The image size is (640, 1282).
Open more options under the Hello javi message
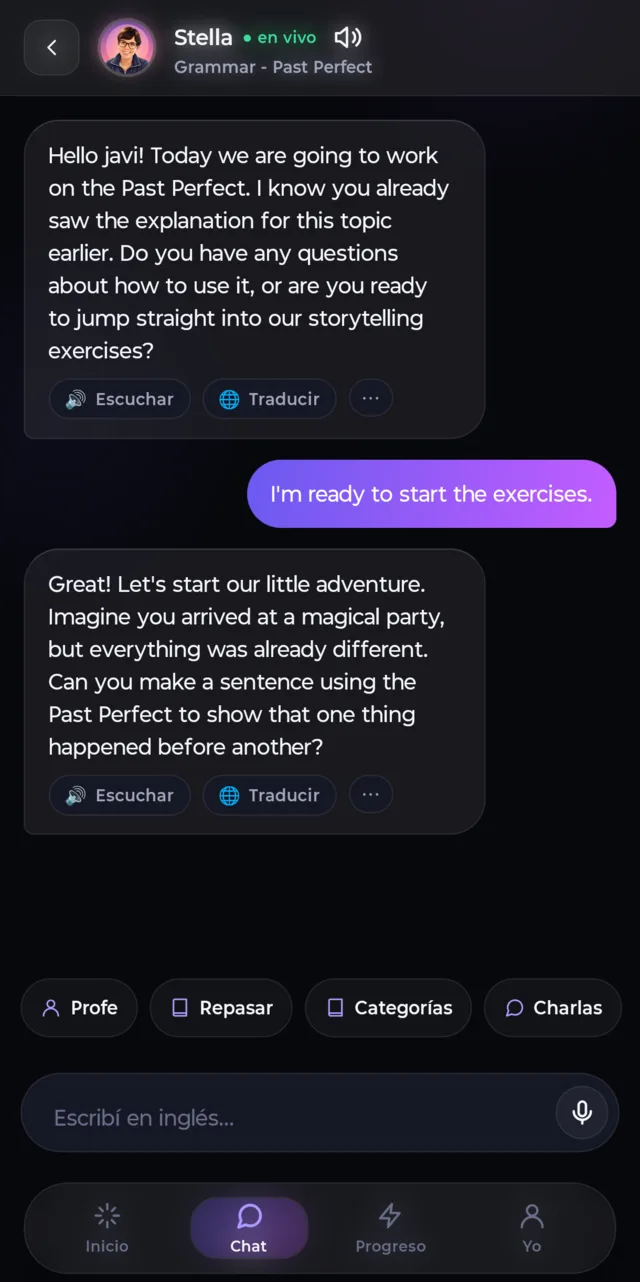(371, 398)
